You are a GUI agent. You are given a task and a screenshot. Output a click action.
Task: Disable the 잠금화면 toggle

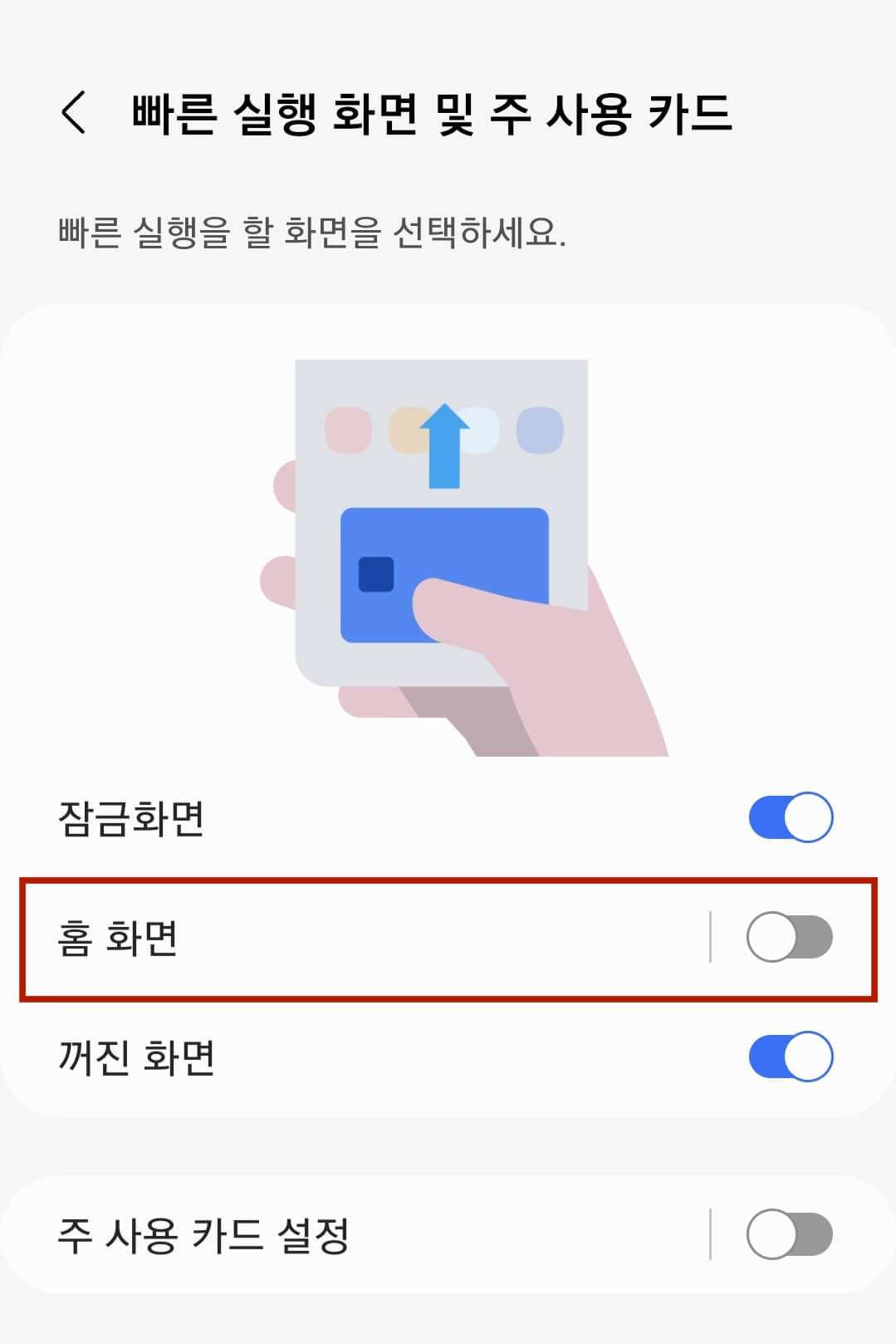(792, 817)
